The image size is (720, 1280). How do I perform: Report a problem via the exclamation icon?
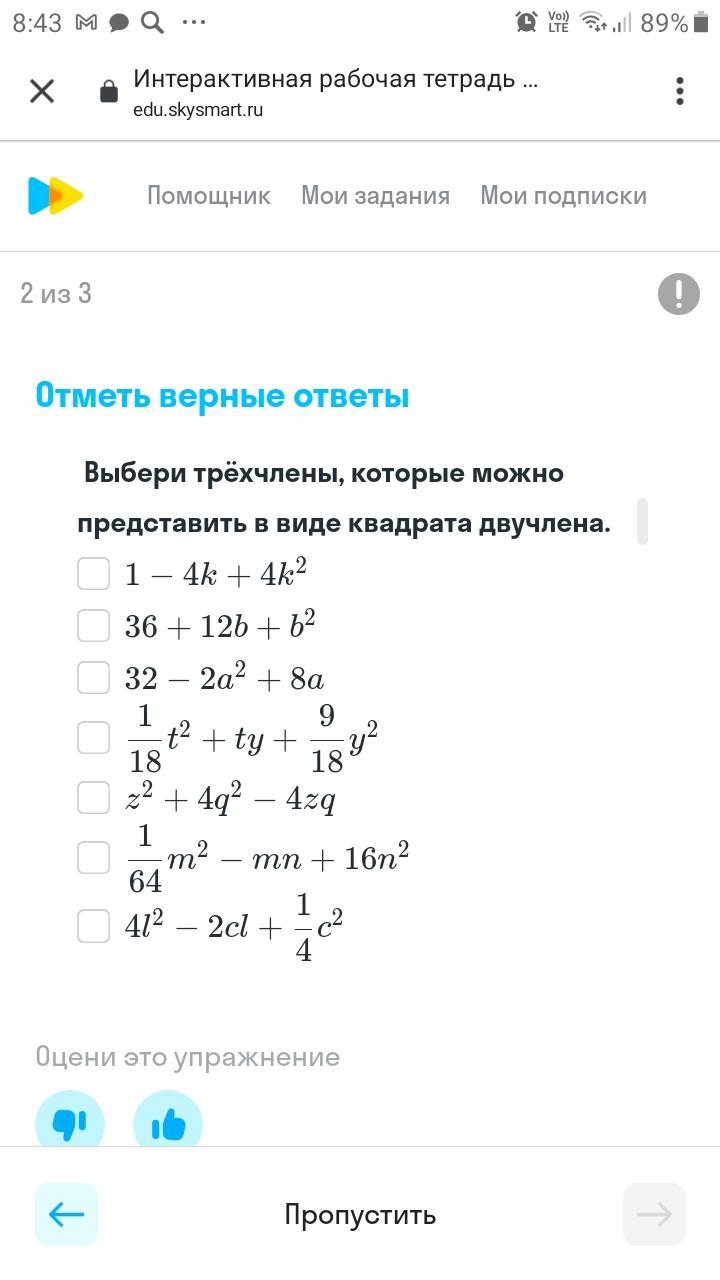678,294
